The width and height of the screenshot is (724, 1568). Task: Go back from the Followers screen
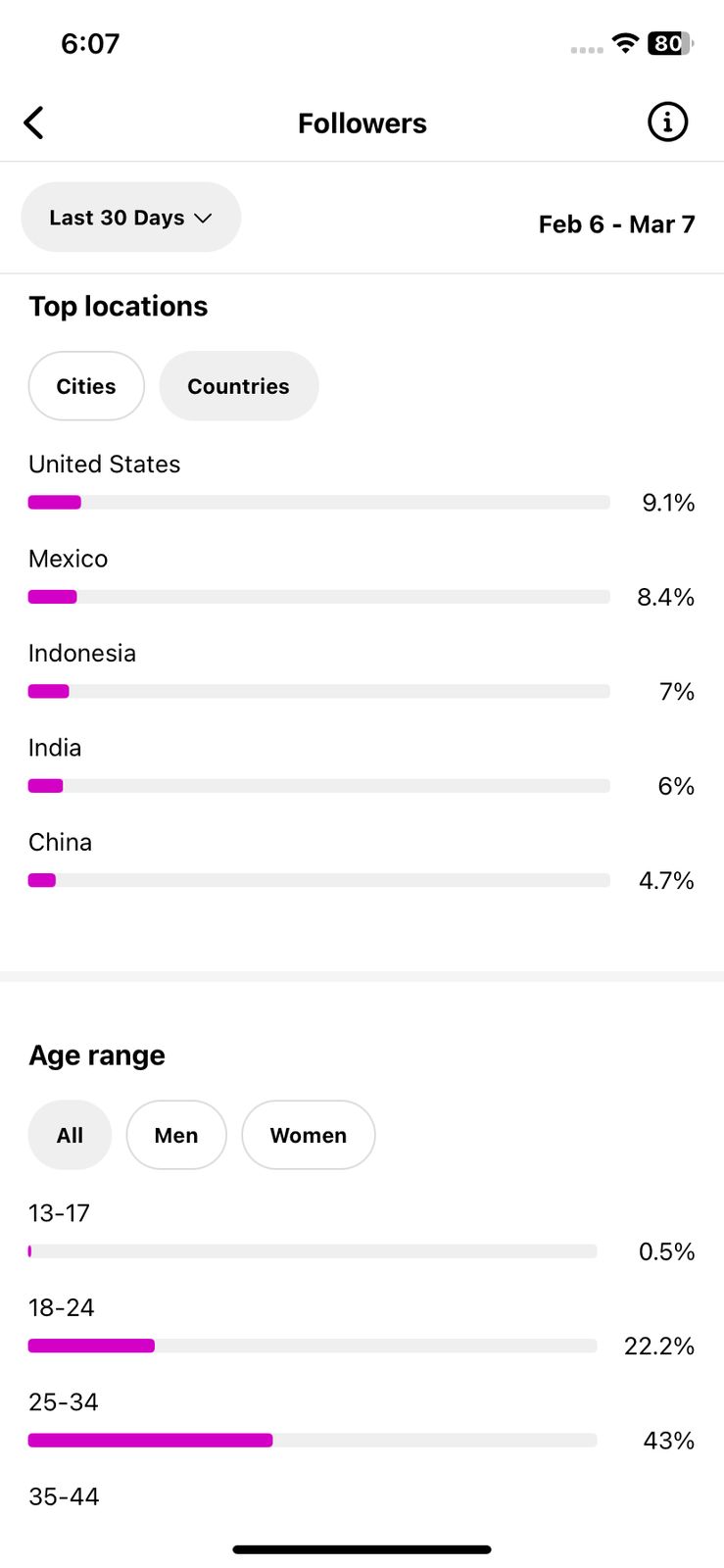pos(34,123)
